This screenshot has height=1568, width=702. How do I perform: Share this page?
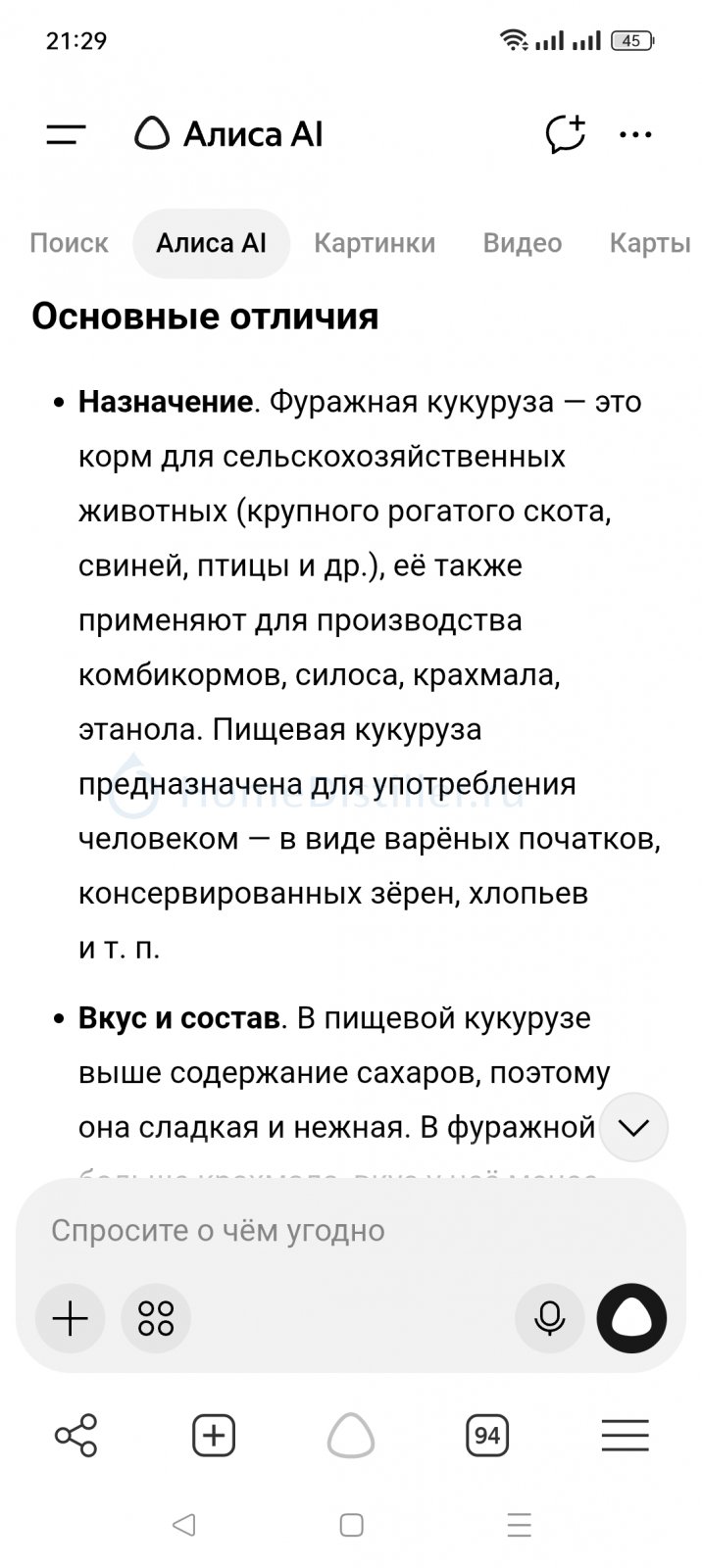pos(75,1436)
